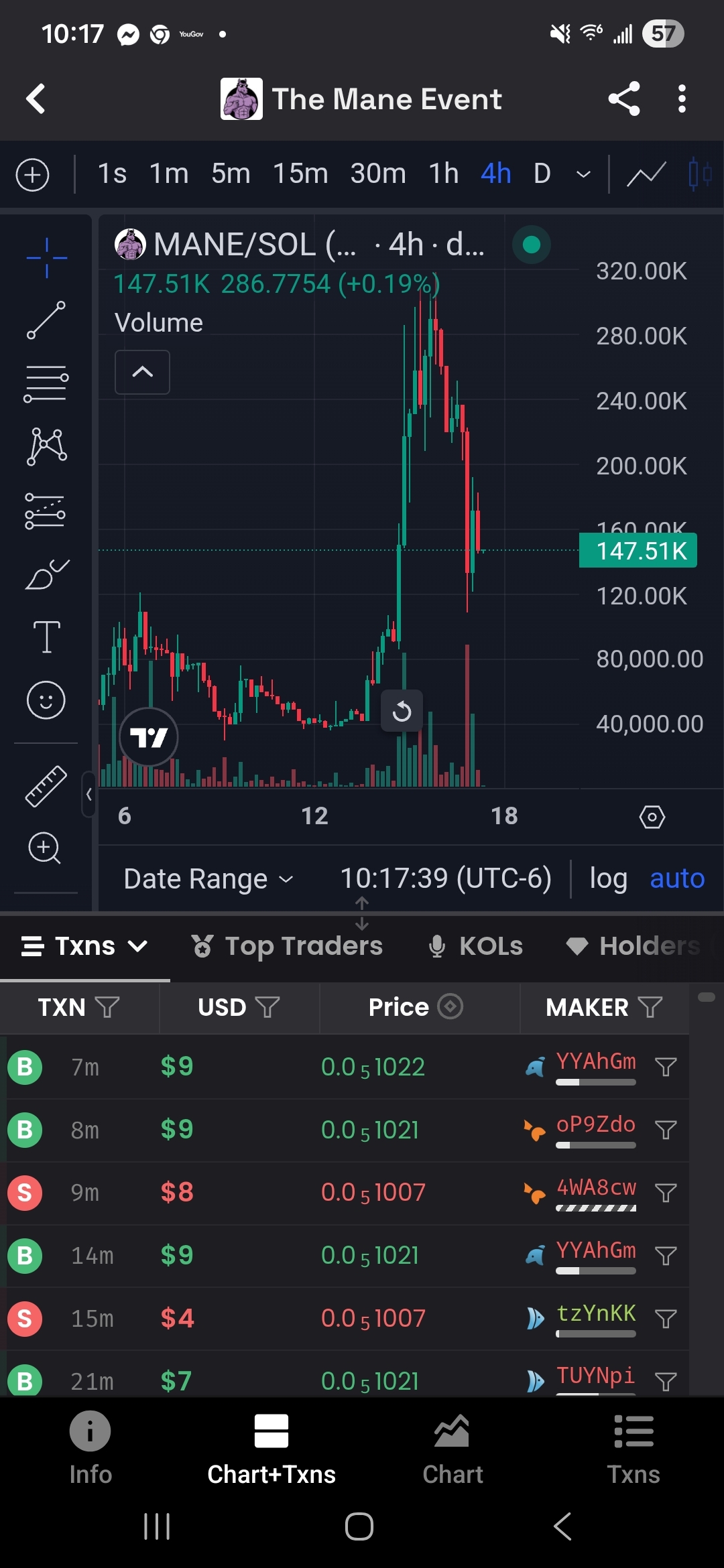Collapse the Volume indicator legend

tap(142, 372)
